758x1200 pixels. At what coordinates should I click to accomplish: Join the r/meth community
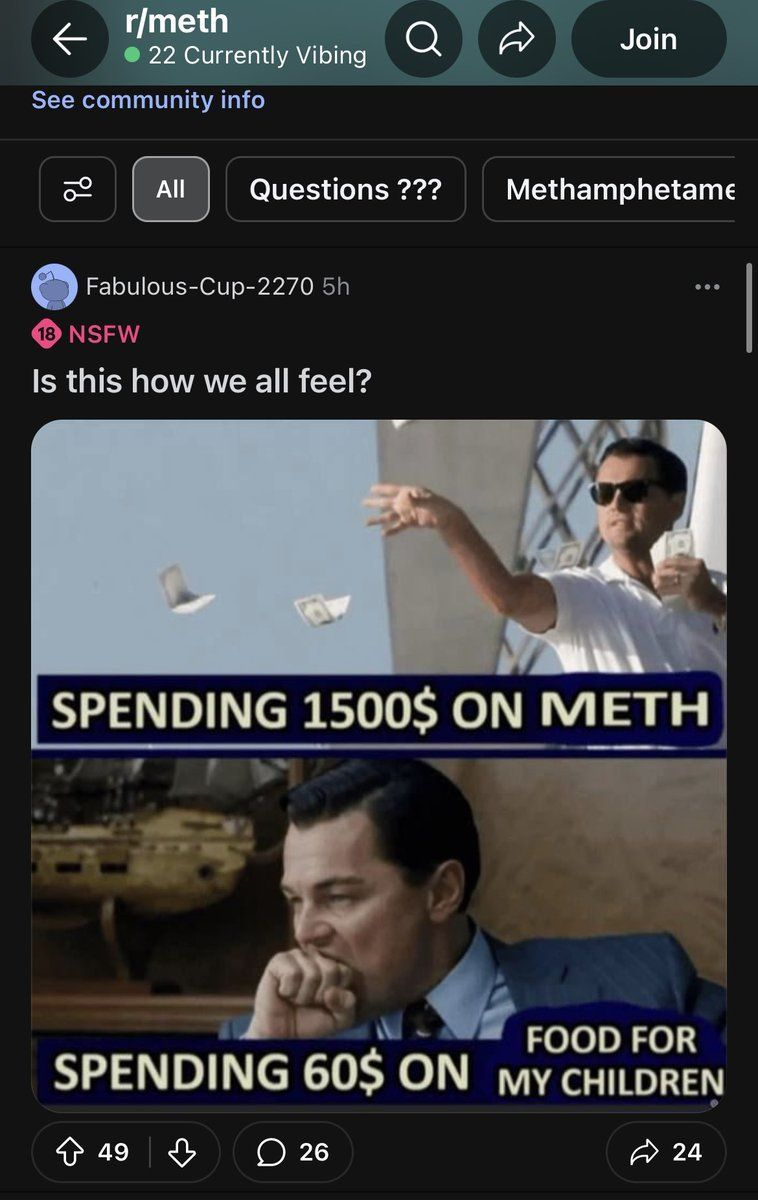648,39
